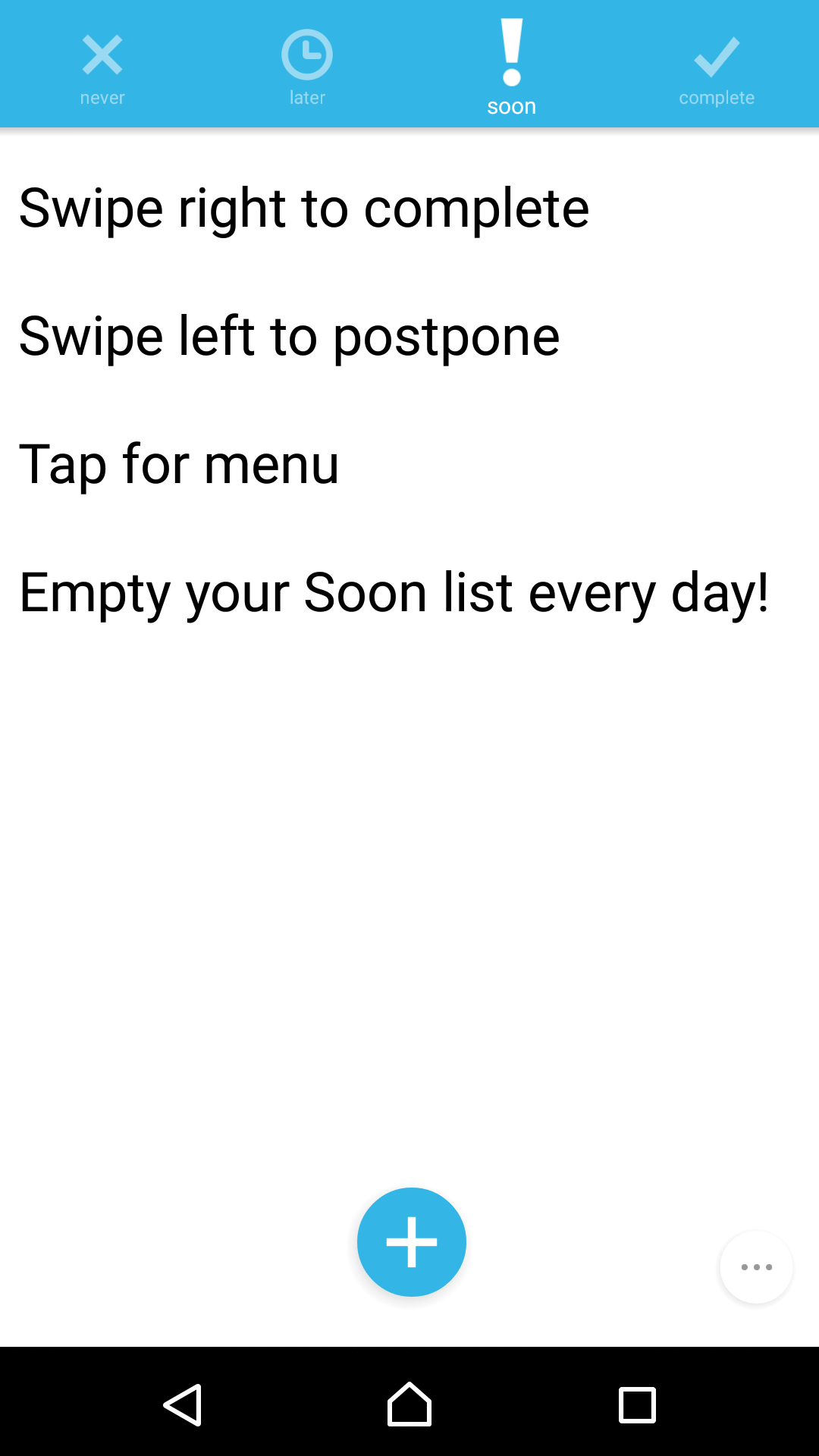Tap 'Empty your Soon list every day!' item
The height and width of the screenshot is (1456, 819).
409,592
